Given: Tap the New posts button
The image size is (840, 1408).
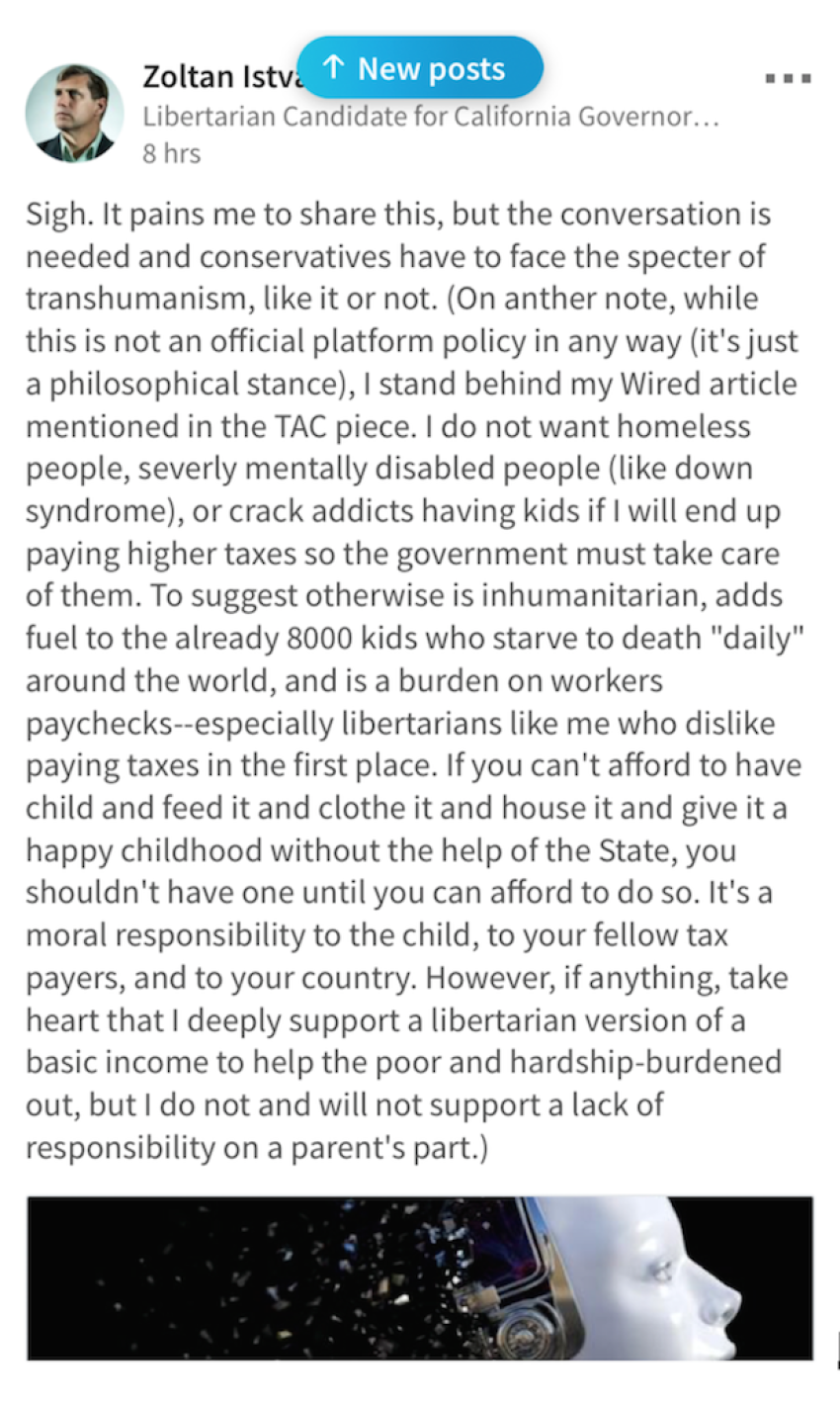Looking at the screenshot, I should 420,68.
